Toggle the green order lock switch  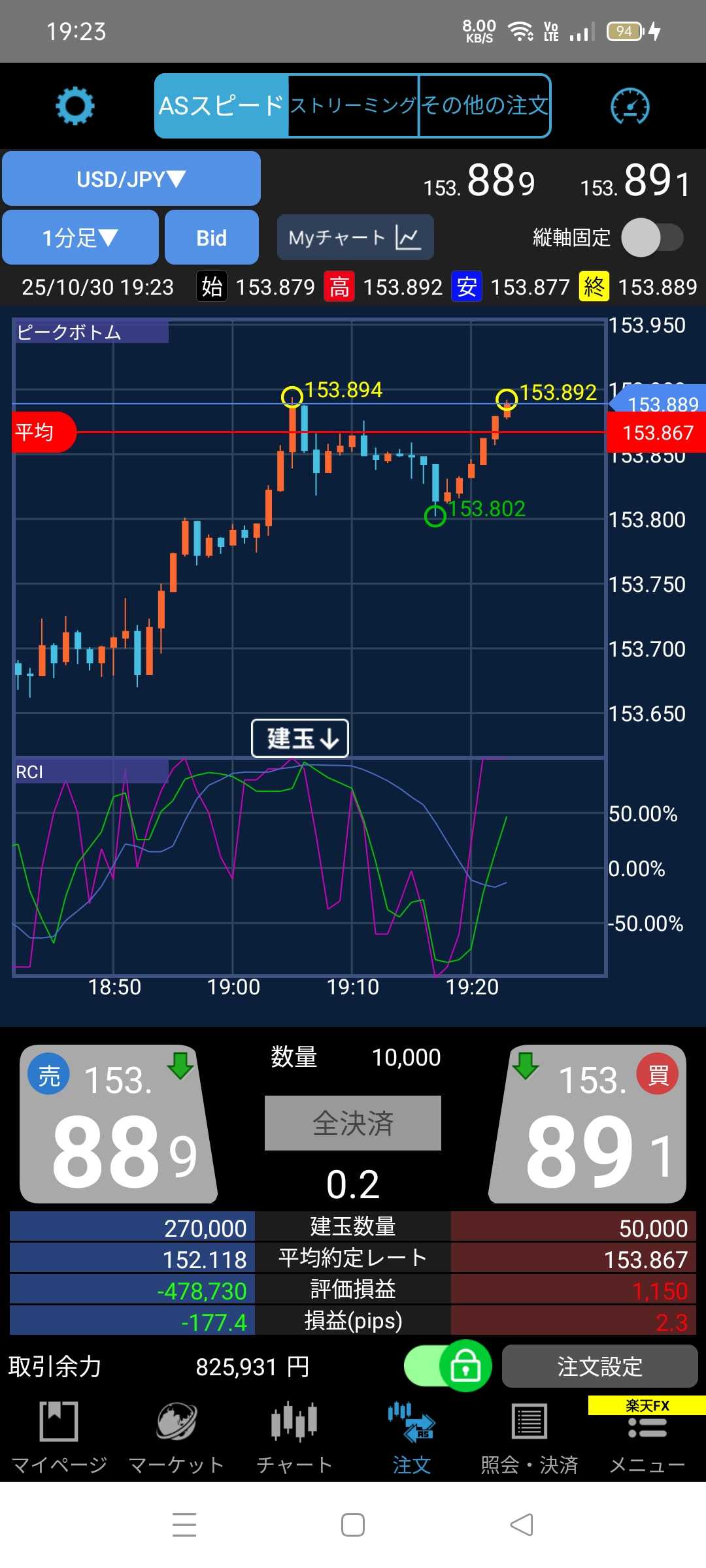pos(448,1366)
